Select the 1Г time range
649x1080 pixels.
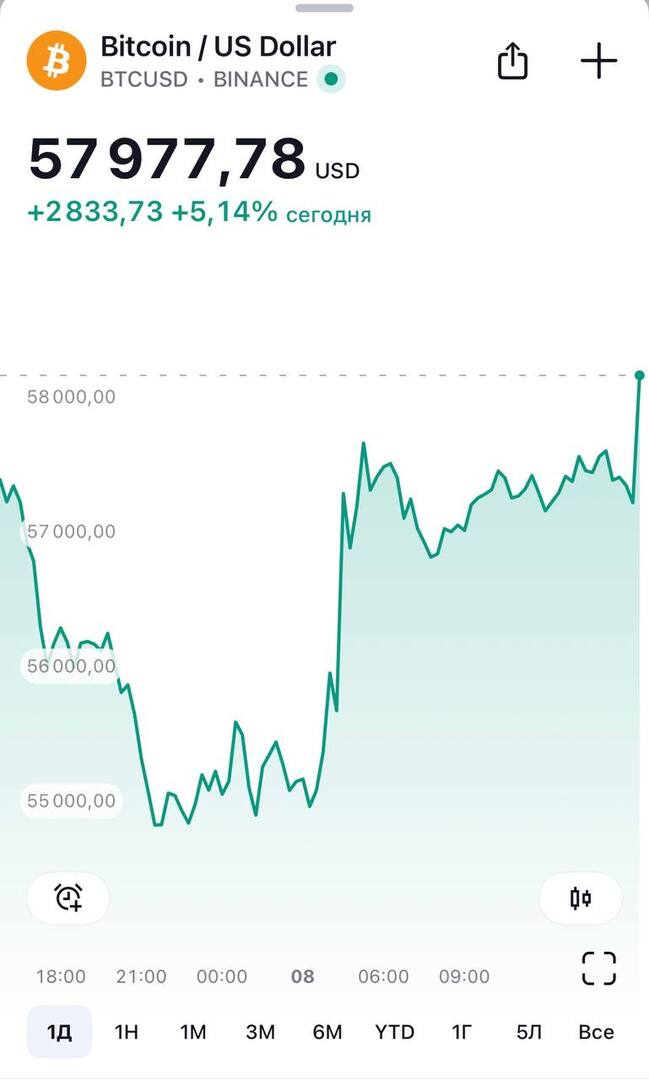(x=462, y=1032)
